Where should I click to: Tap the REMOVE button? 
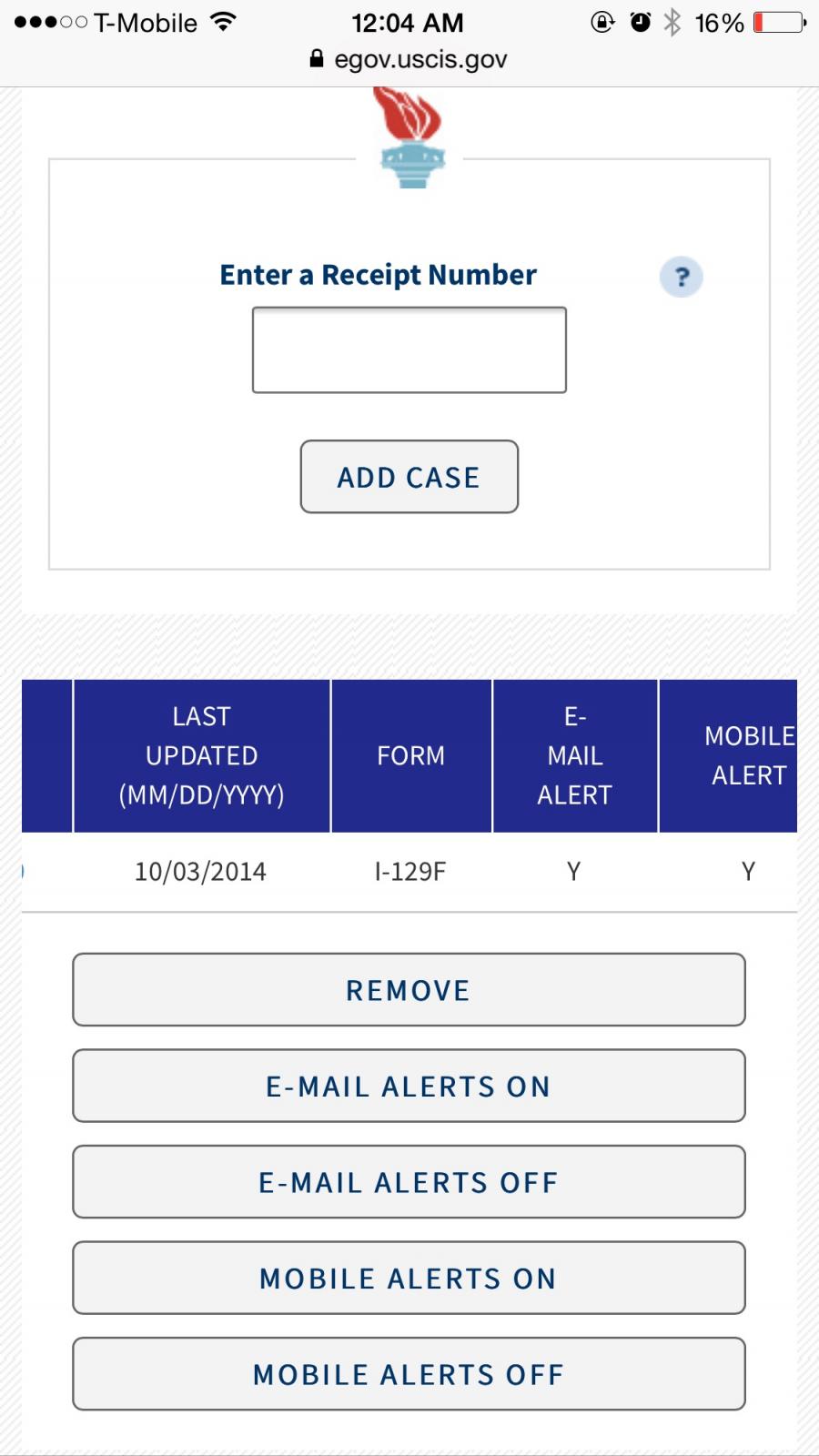[x=409, y=990]
